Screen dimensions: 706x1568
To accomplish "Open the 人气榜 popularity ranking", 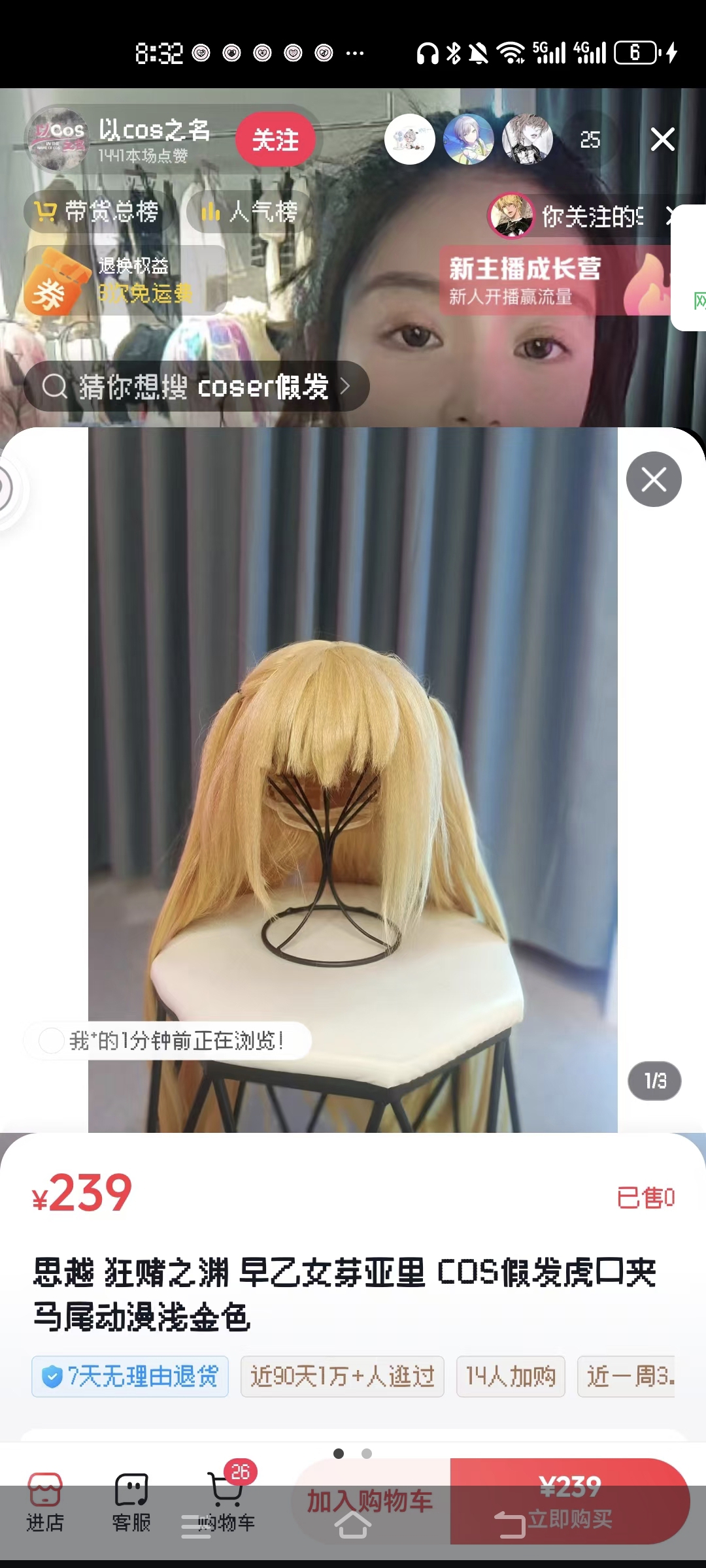I will [250, 212].
